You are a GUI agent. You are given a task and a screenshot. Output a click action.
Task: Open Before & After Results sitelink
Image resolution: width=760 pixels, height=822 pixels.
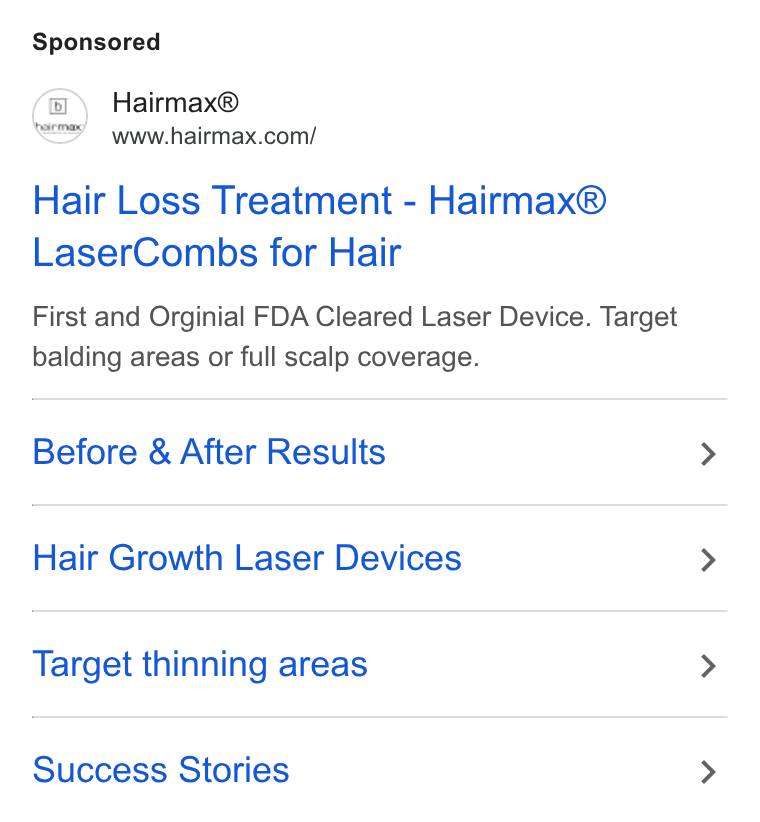[379, 452]
